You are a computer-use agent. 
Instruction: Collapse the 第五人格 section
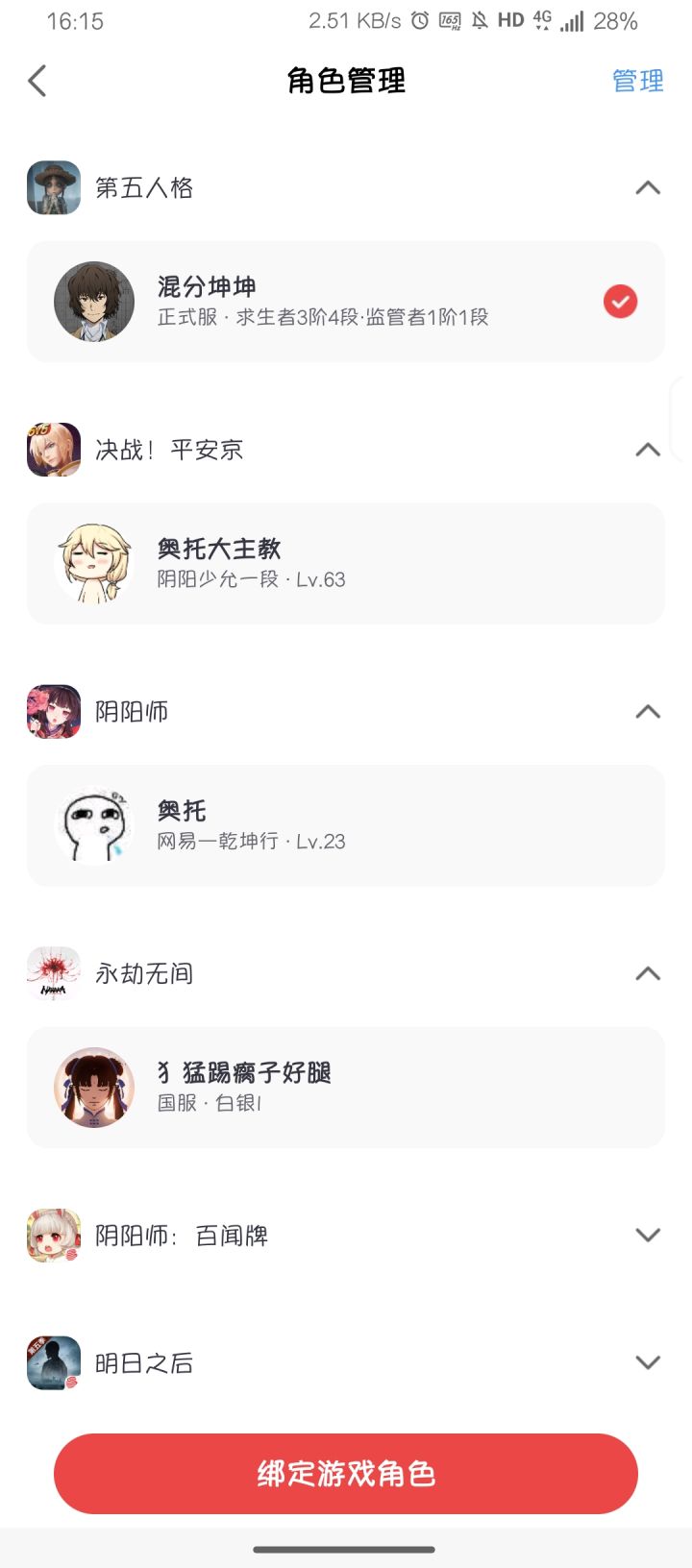coord(646,188)
